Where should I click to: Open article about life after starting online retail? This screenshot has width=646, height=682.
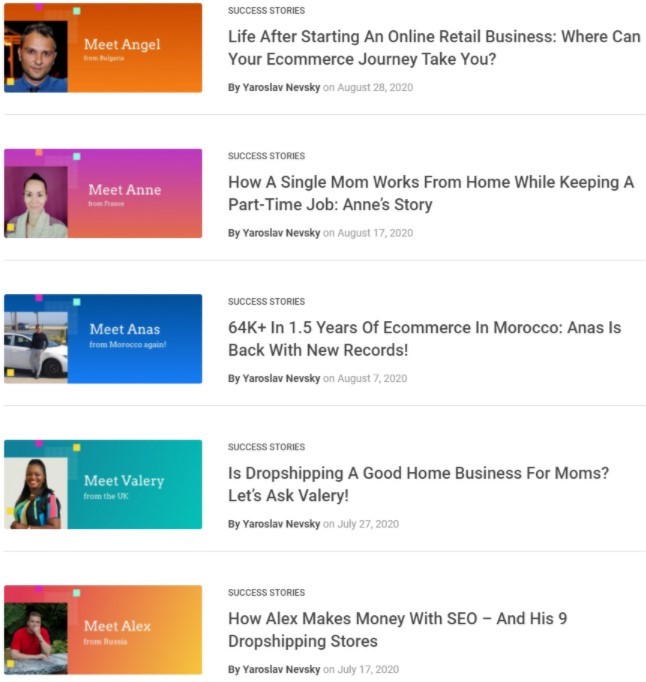[434, 48]
